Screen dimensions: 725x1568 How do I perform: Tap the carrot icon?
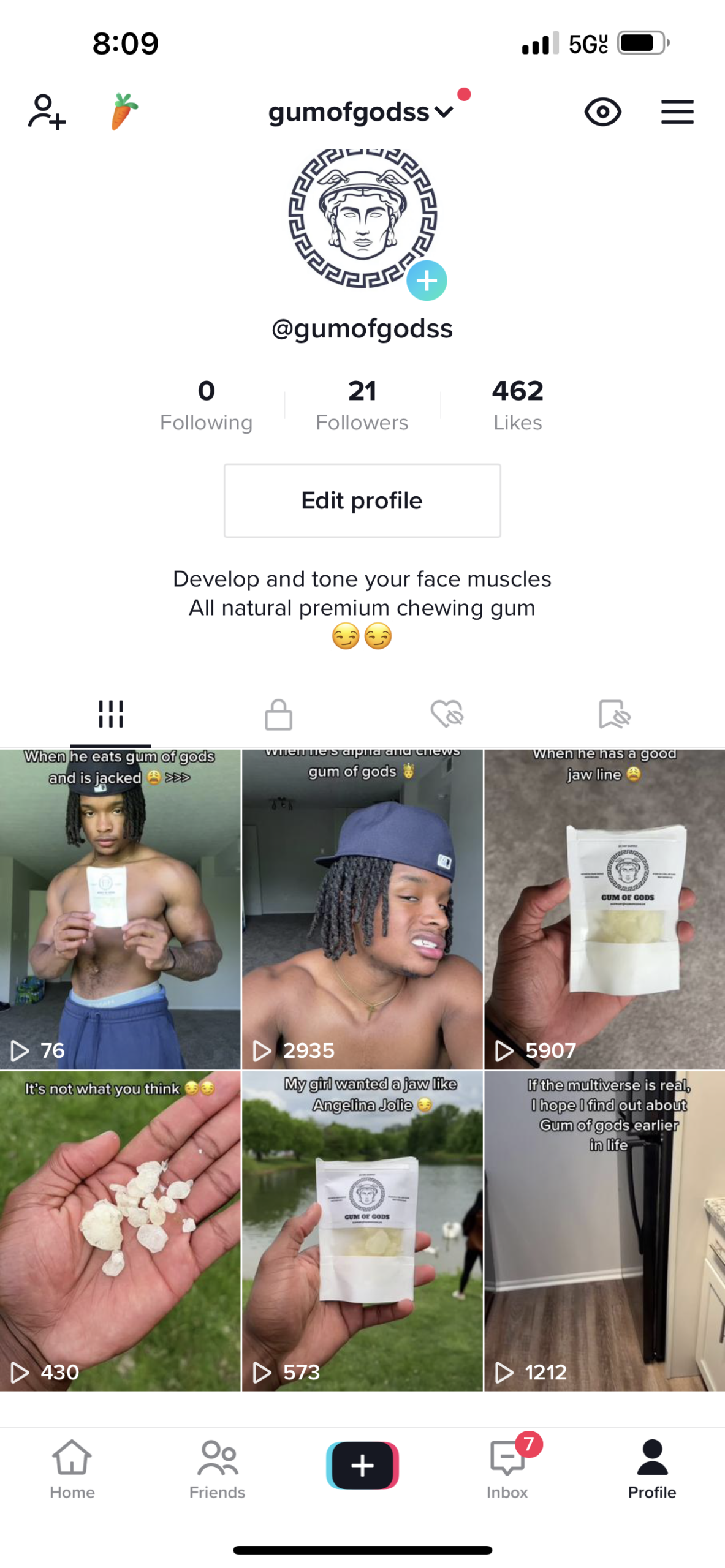(x=123, y=111)
